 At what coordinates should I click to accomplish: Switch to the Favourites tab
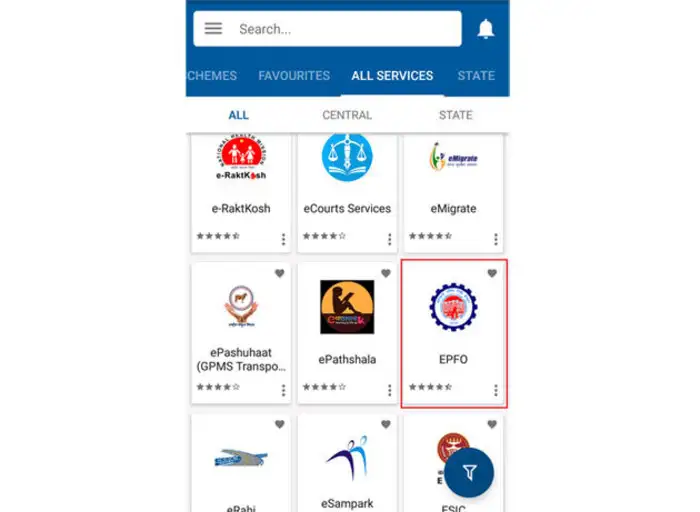(294, 76)
